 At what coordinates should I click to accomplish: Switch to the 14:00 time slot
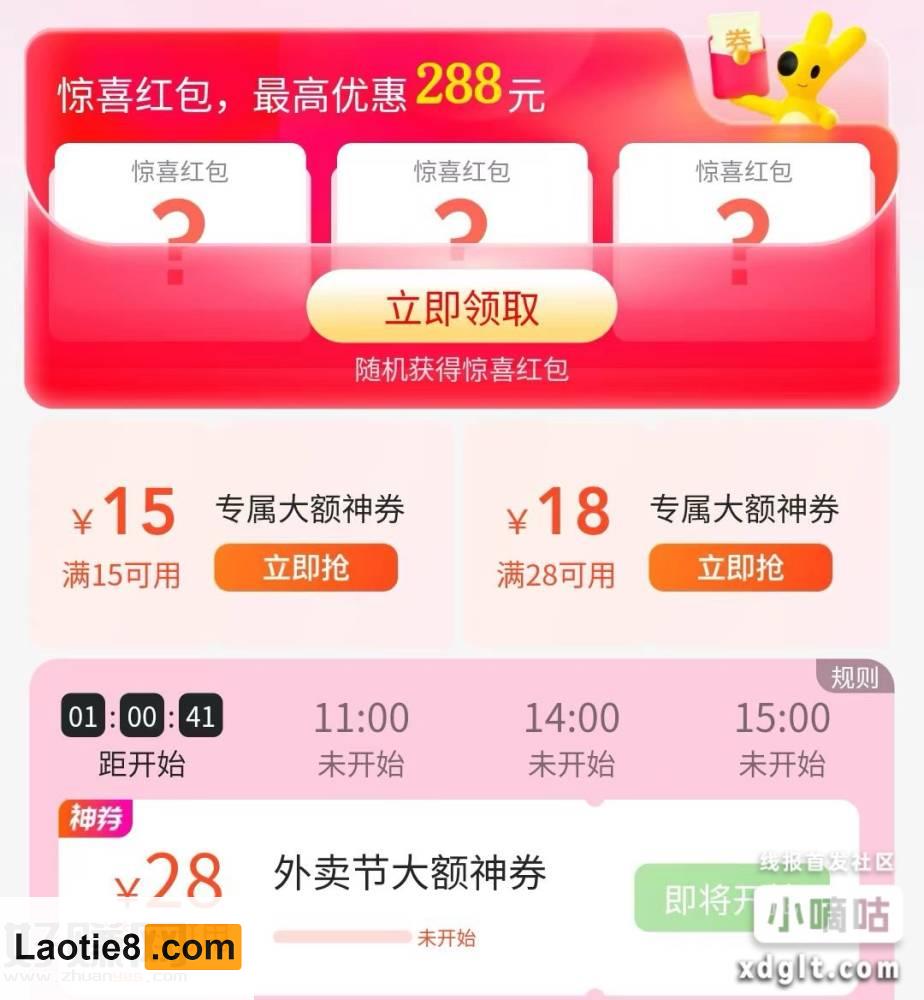(571, 738)
